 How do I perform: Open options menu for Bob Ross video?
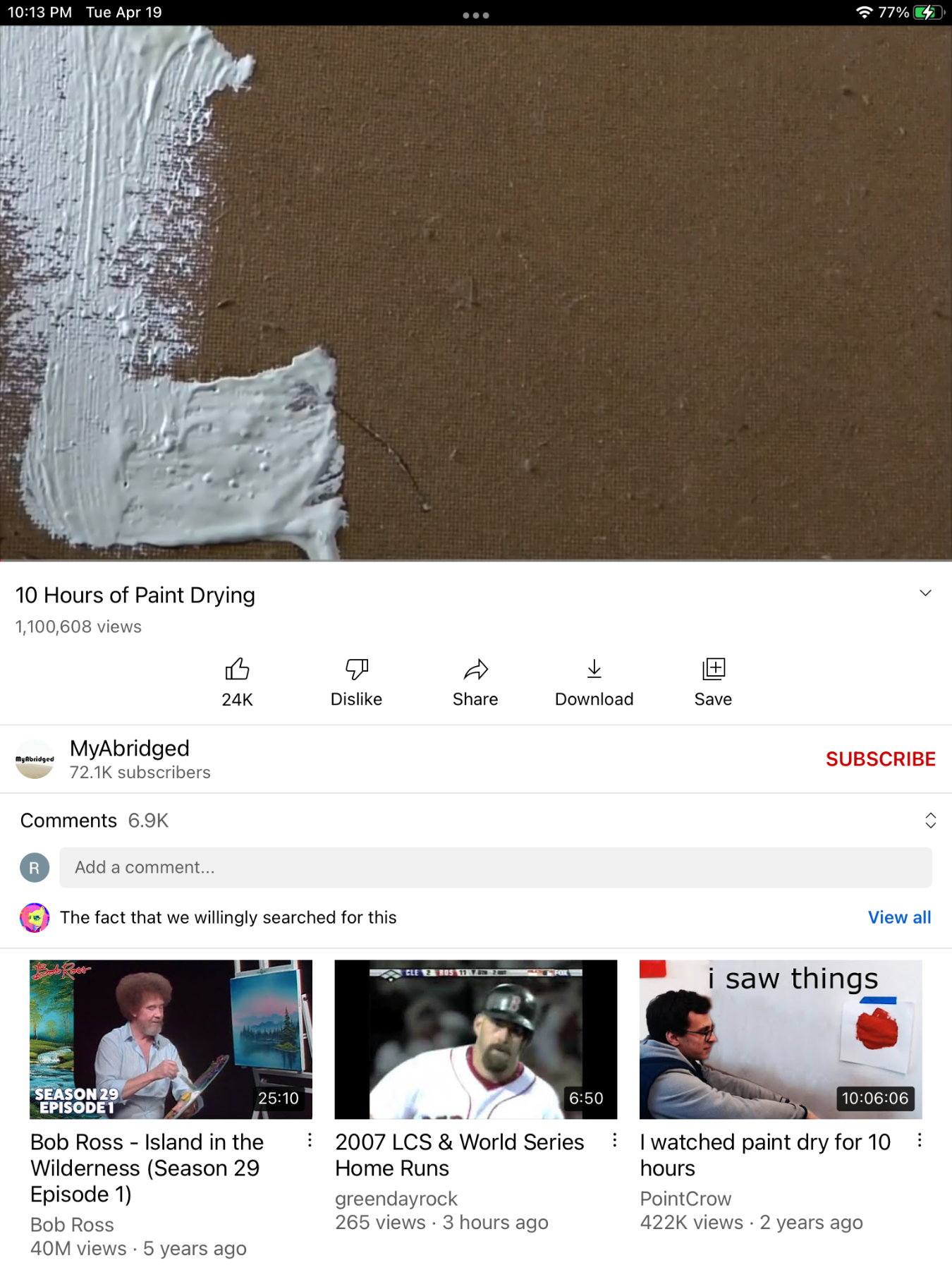pyautogui.click(x=310, y=1141)
